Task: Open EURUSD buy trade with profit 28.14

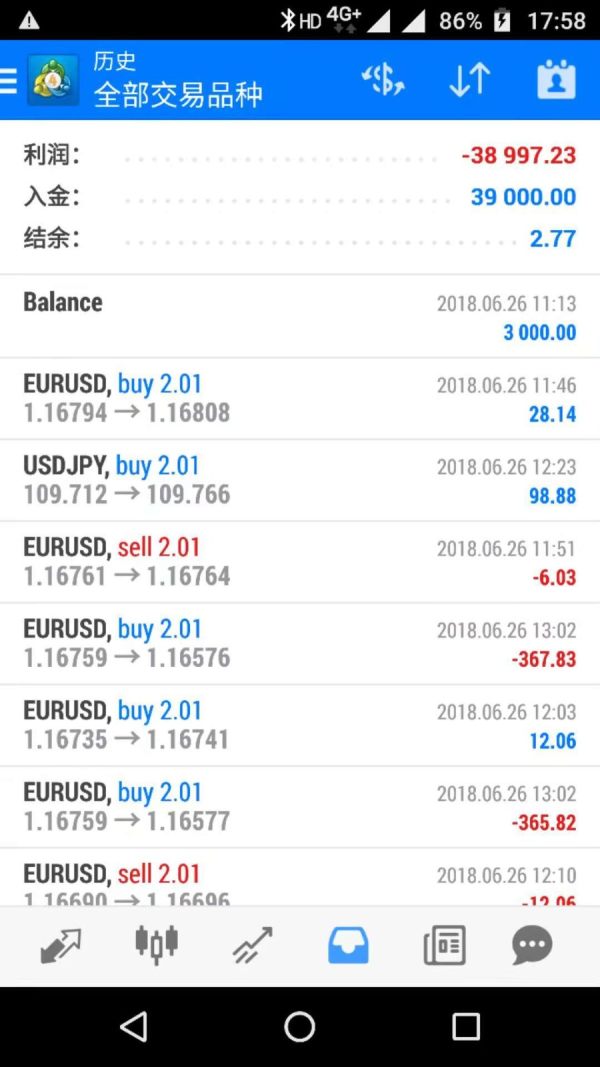Action: pyautogui.click(x=300, y=399)
